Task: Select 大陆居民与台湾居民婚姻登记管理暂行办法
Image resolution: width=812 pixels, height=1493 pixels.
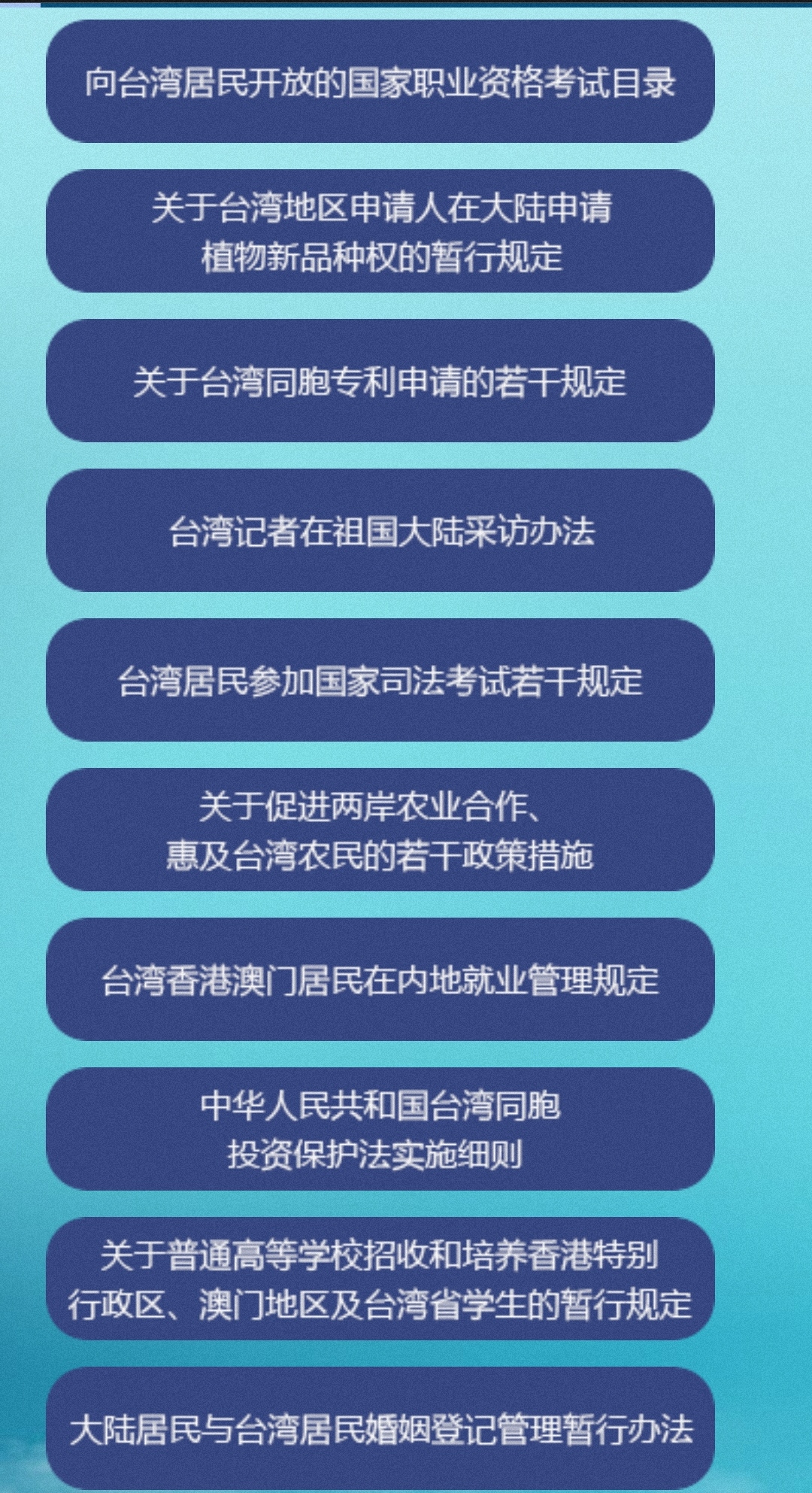Action: pyautogui.click(x=380, y=1428)
